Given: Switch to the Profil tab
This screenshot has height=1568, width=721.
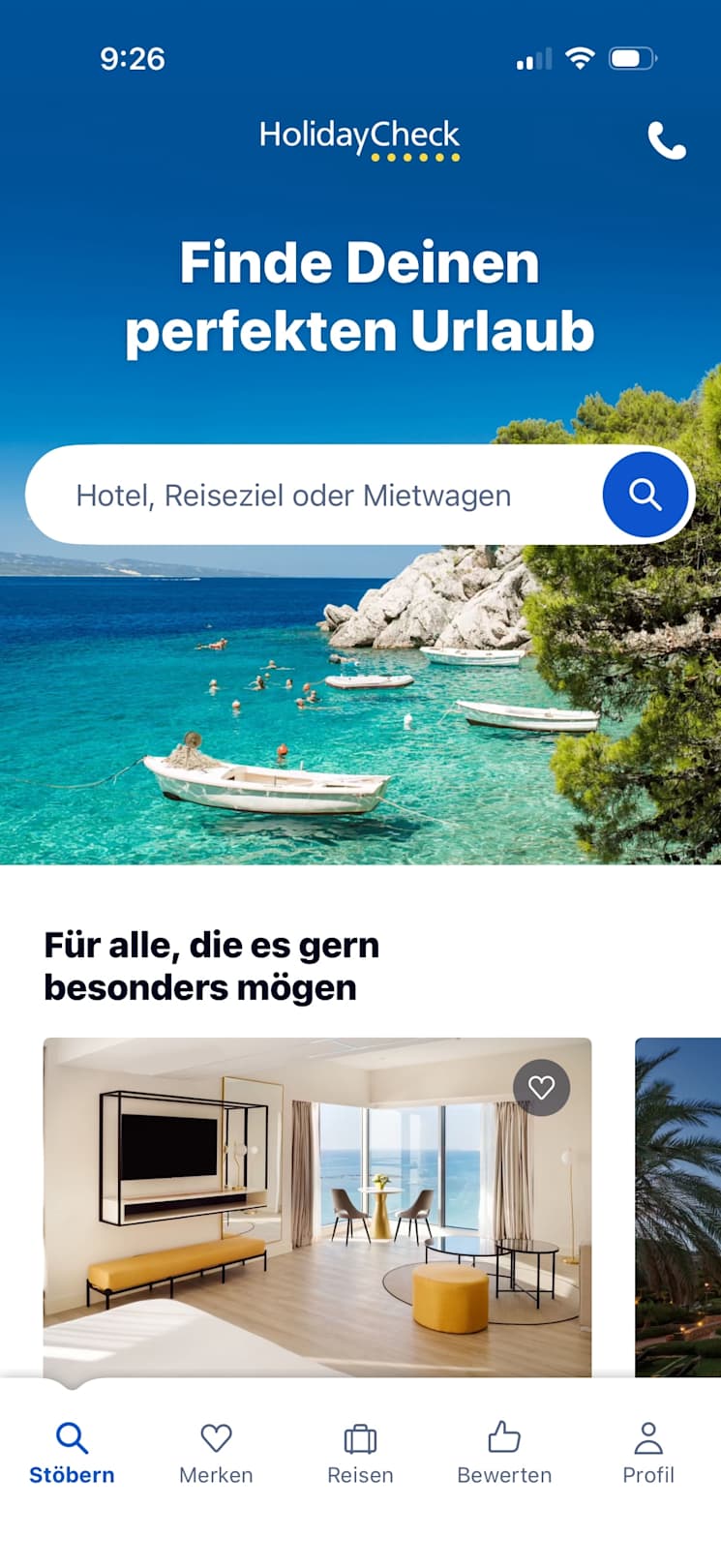Looking at the screenshot, I should pyautogui.click(x=647, y=1452).
